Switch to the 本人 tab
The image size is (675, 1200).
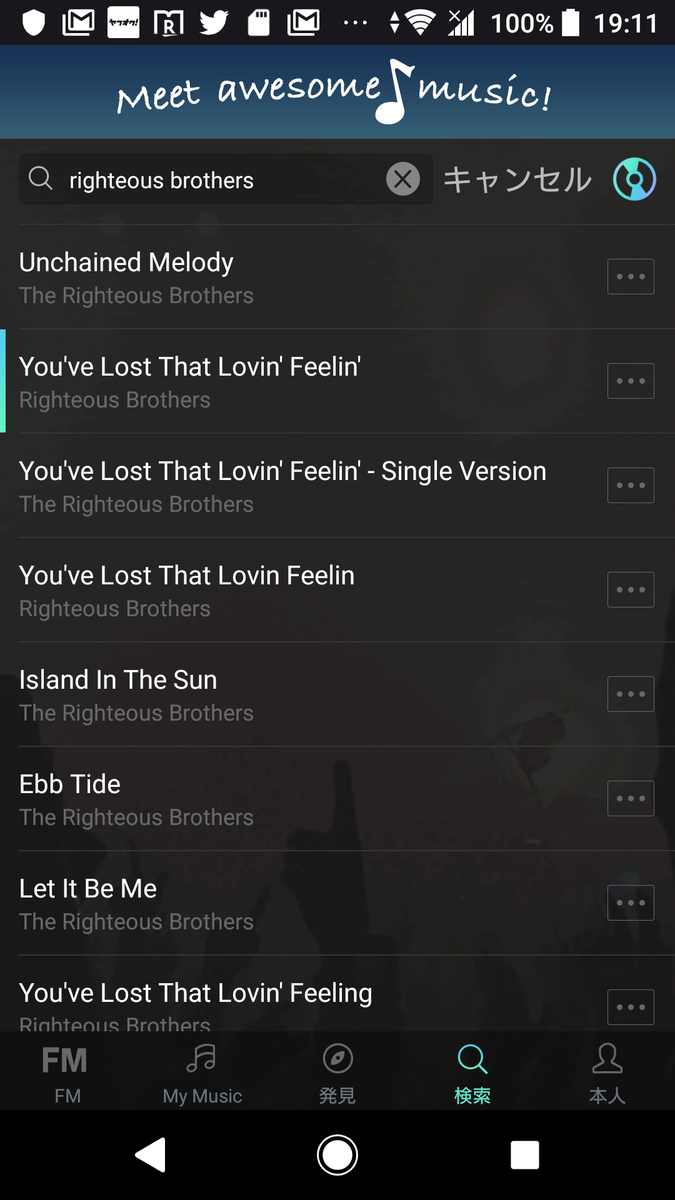607,1072
